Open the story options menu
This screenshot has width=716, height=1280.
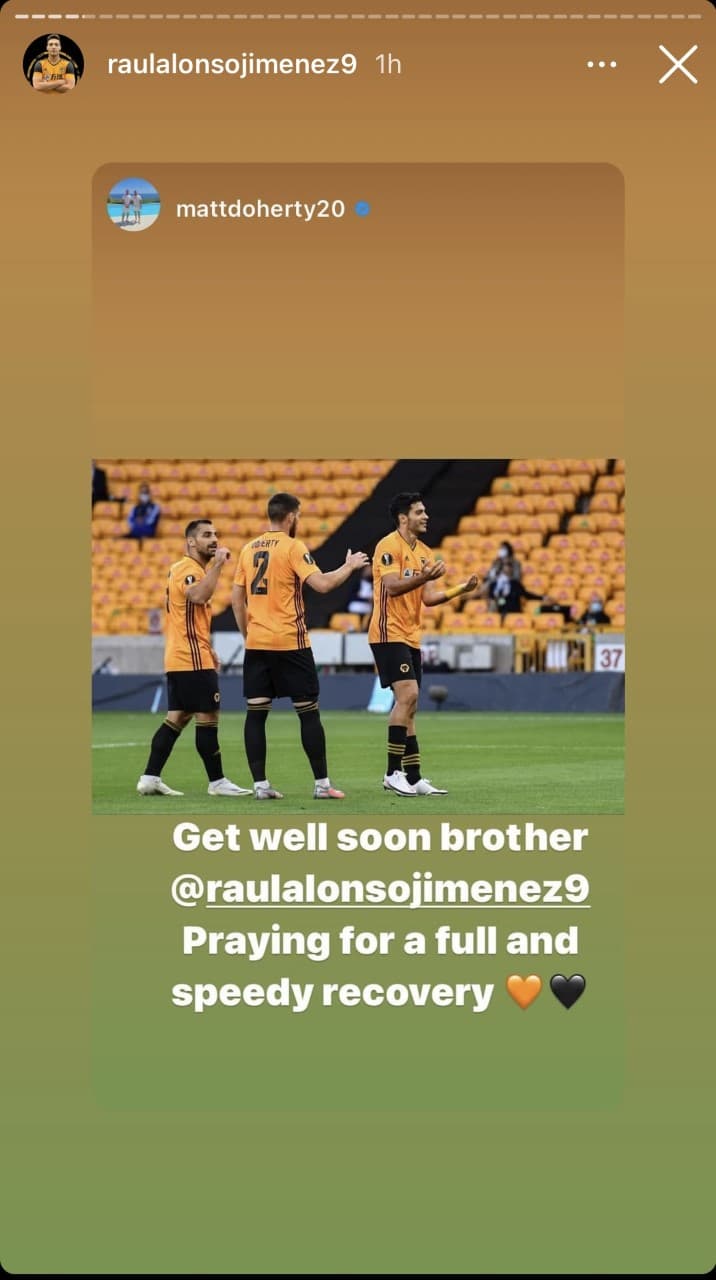click(601, 65)
